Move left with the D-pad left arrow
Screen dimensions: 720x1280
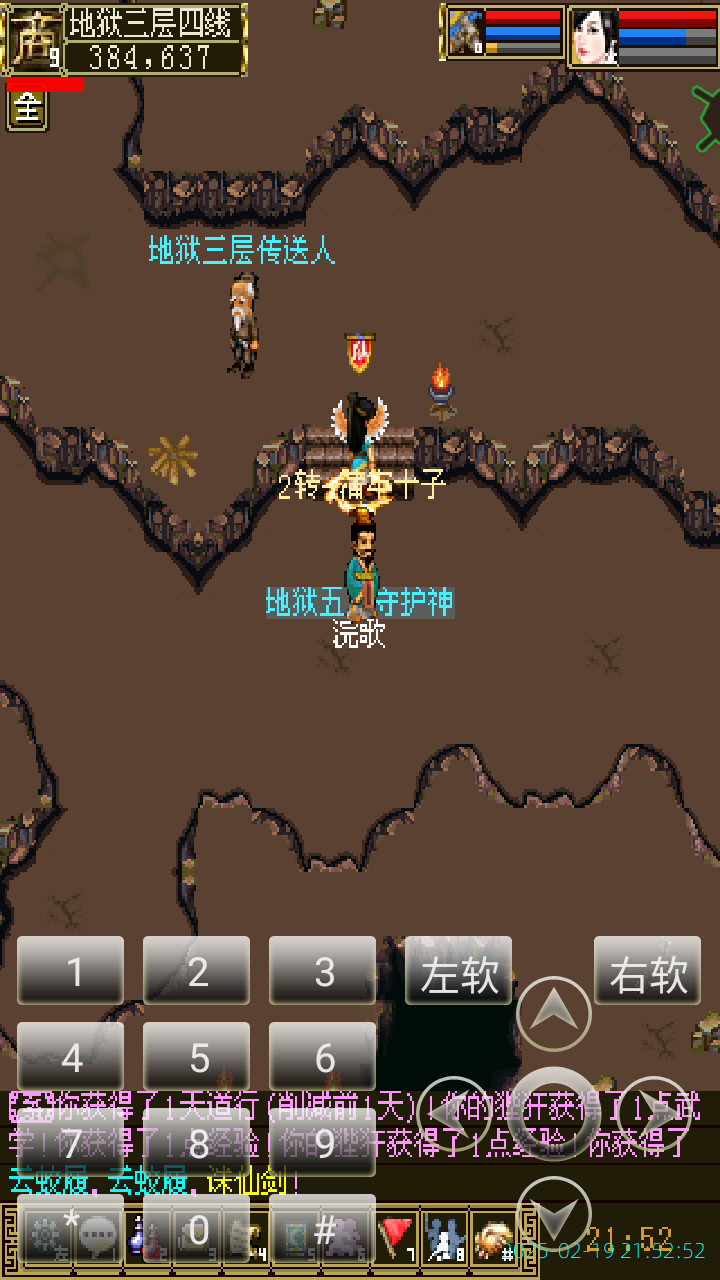pos(452,1114)
